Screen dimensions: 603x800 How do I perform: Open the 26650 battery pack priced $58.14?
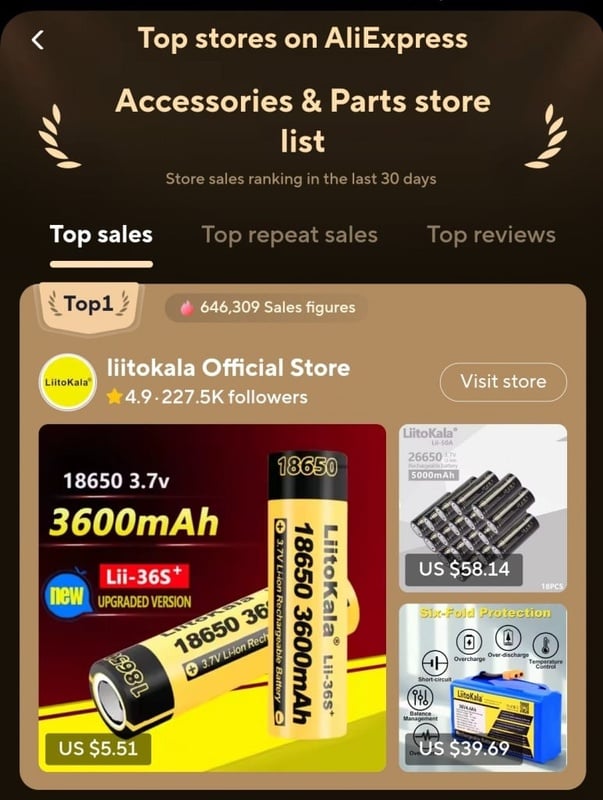coord(483,507)
